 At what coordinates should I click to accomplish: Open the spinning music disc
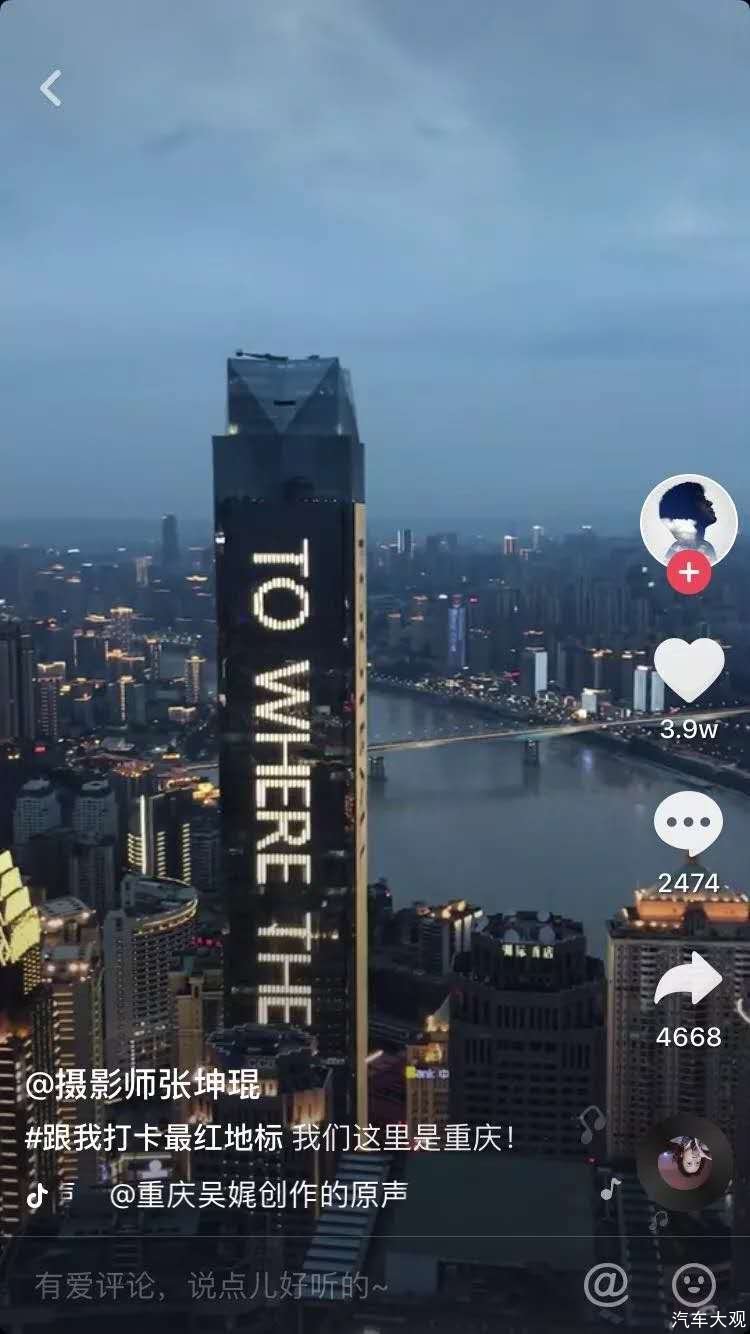coord(685,1162)
